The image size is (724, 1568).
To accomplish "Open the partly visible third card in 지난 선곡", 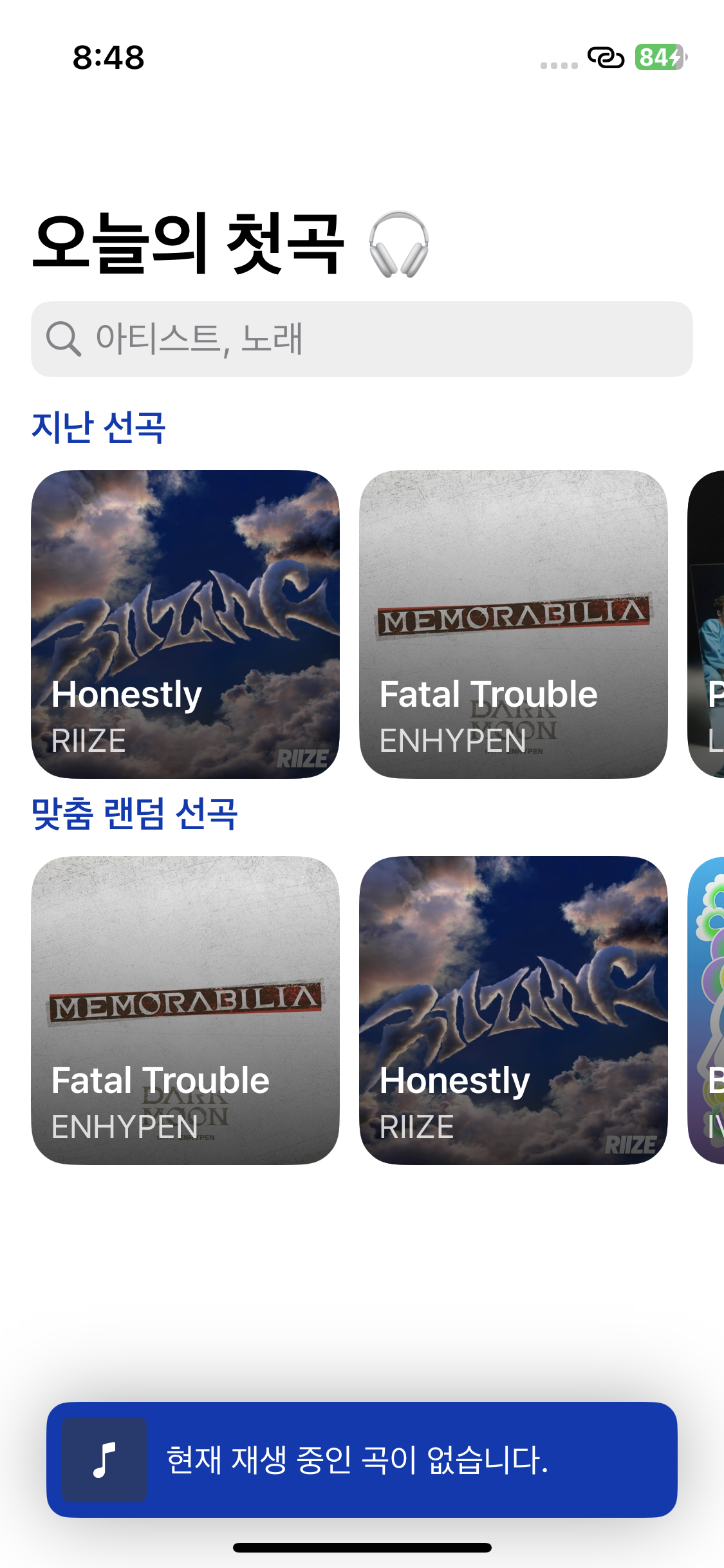I will [x=707, y=624].
